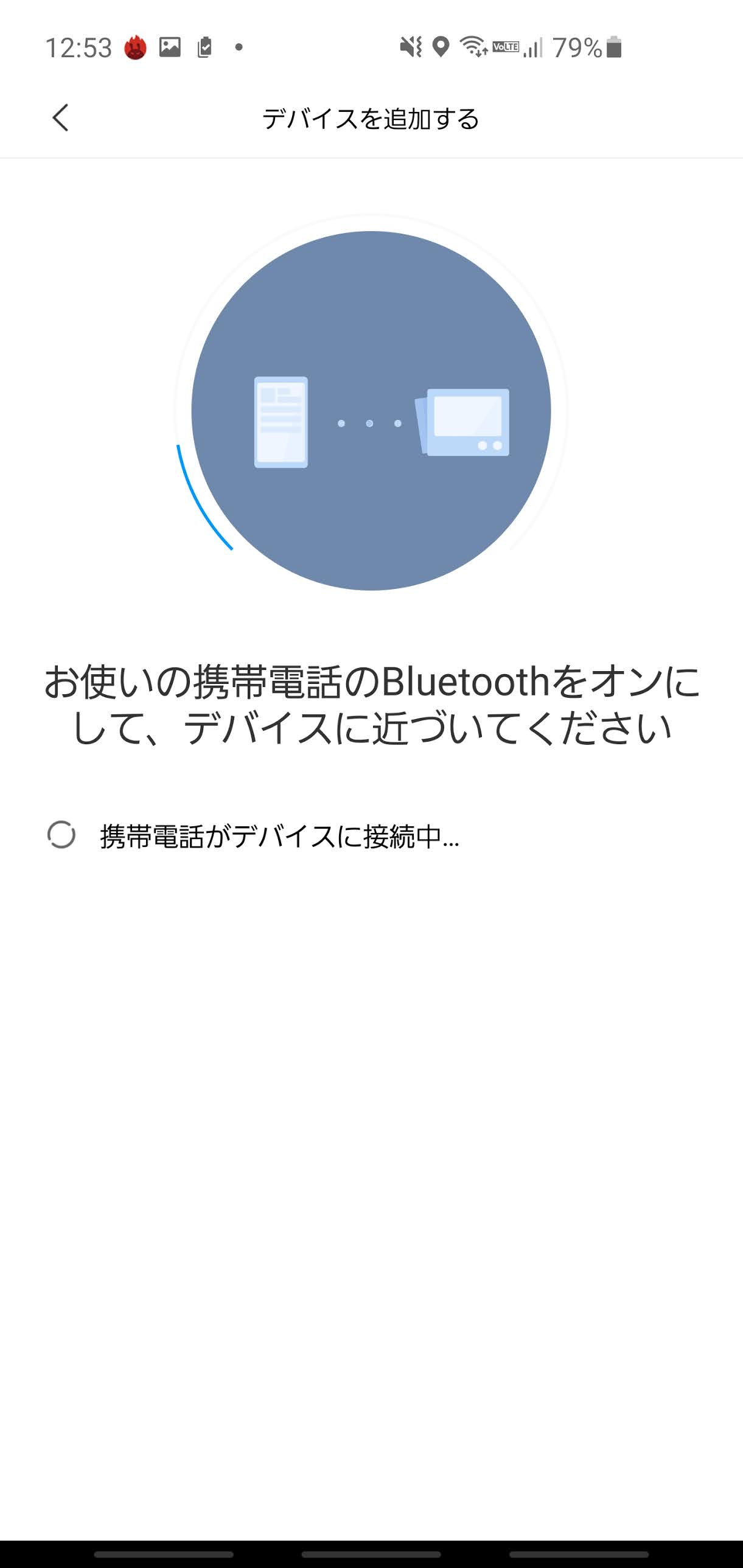Go back from the add device screen
Screen dimensions: 743x1568
click(60, 118)
